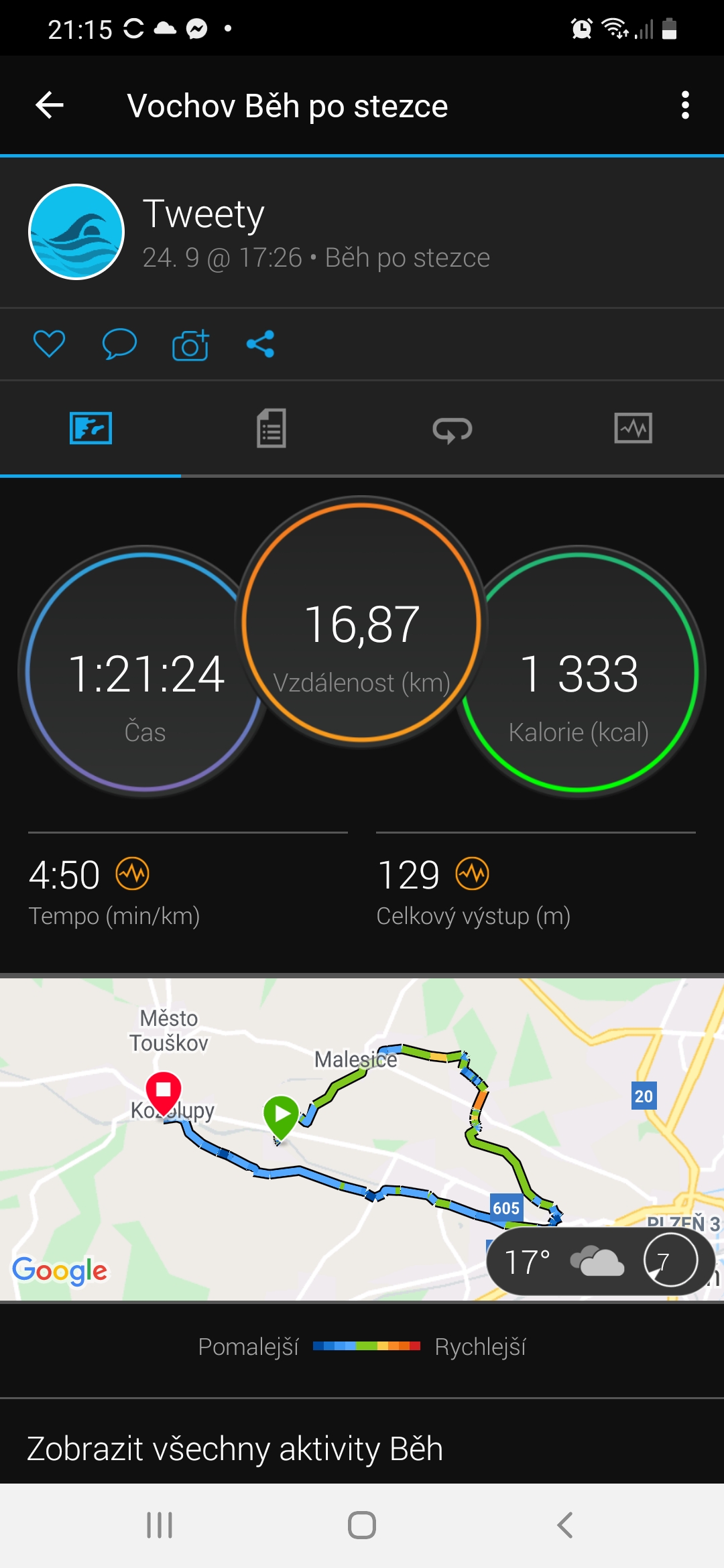Open the route map
This screenshot has height=1568, width=724.
(x=362, y=1138)
